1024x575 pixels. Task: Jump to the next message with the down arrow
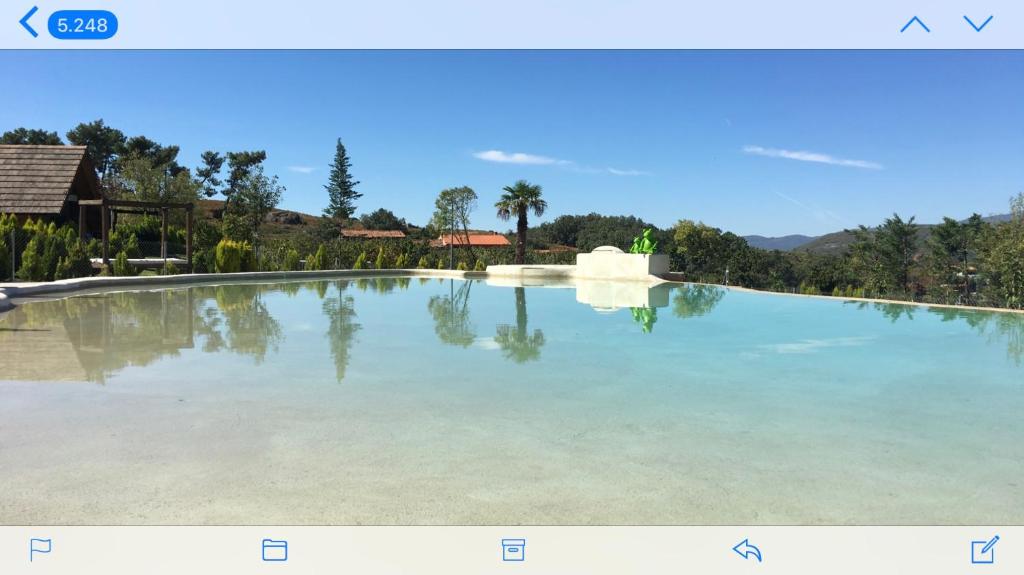[978, 24]
